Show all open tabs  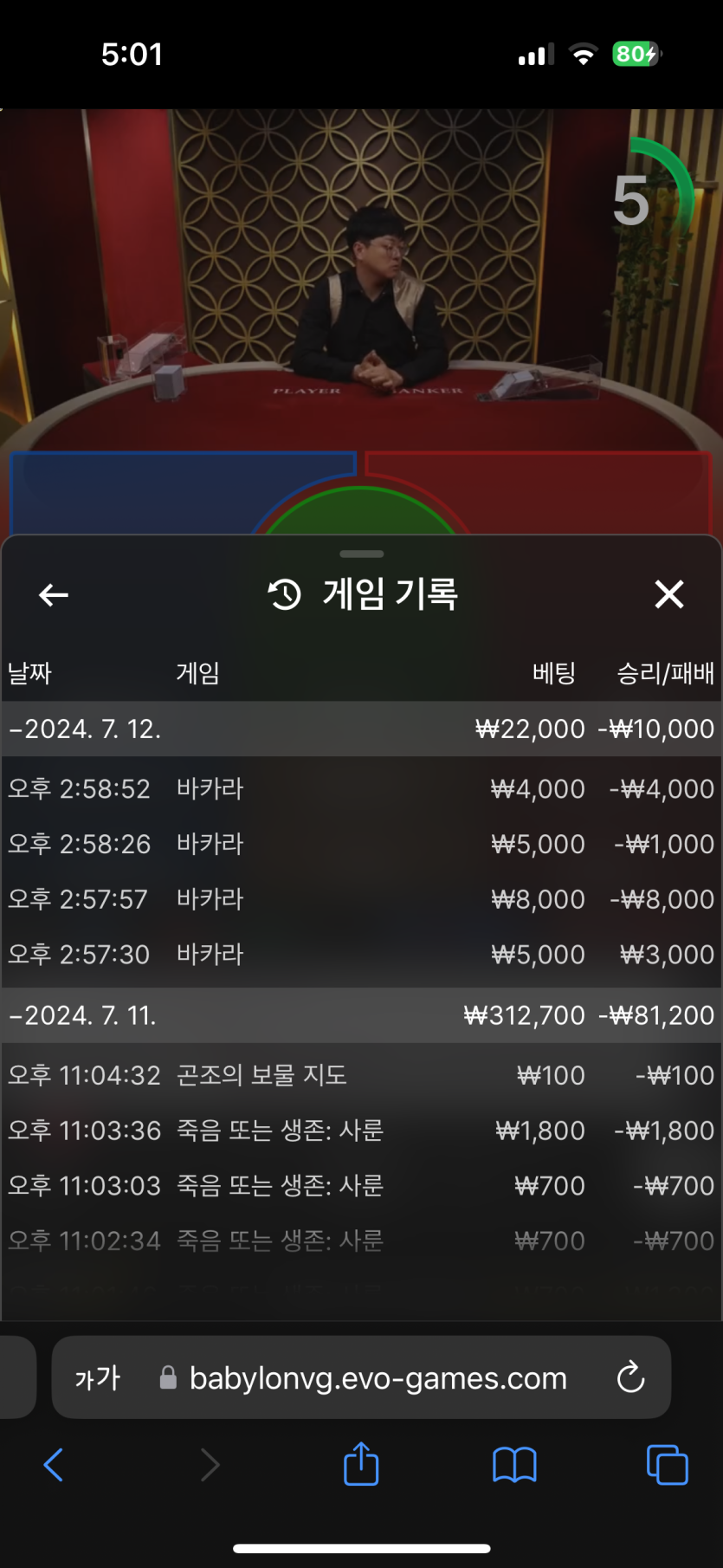[667, 1465]
